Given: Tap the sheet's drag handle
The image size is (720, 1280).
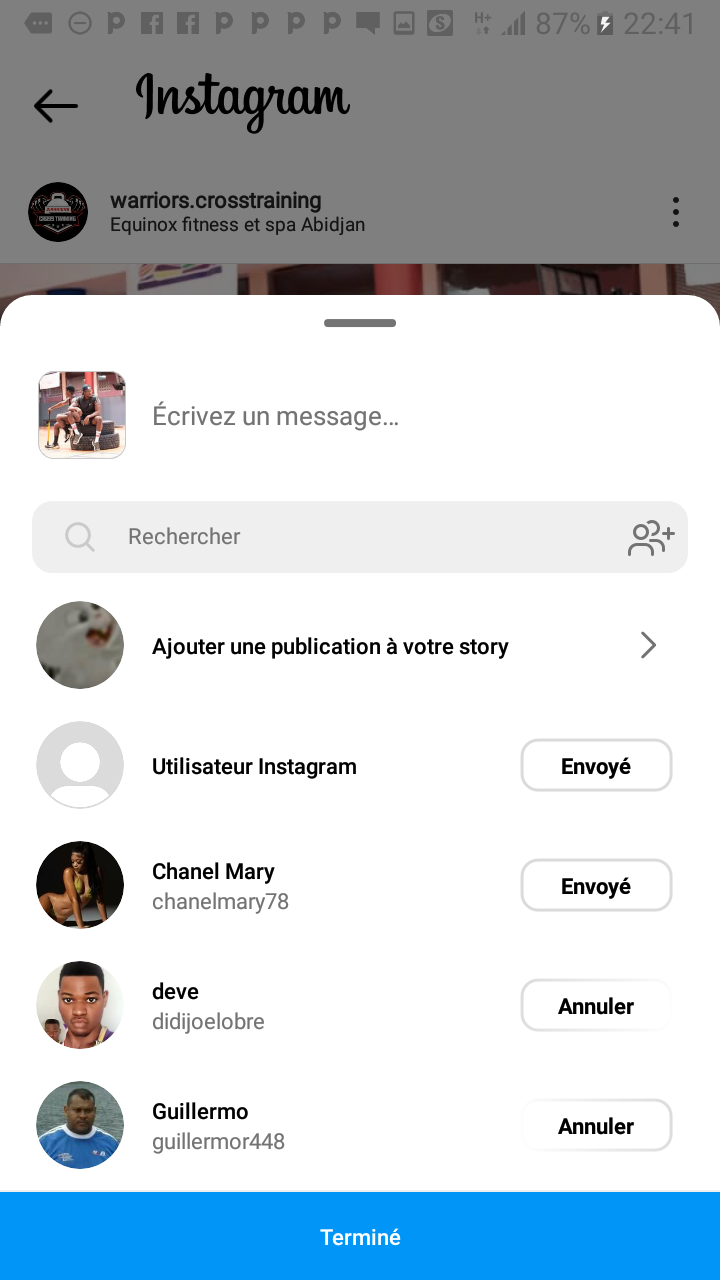Looking at the screenshot, I should [x=360, y=323].
